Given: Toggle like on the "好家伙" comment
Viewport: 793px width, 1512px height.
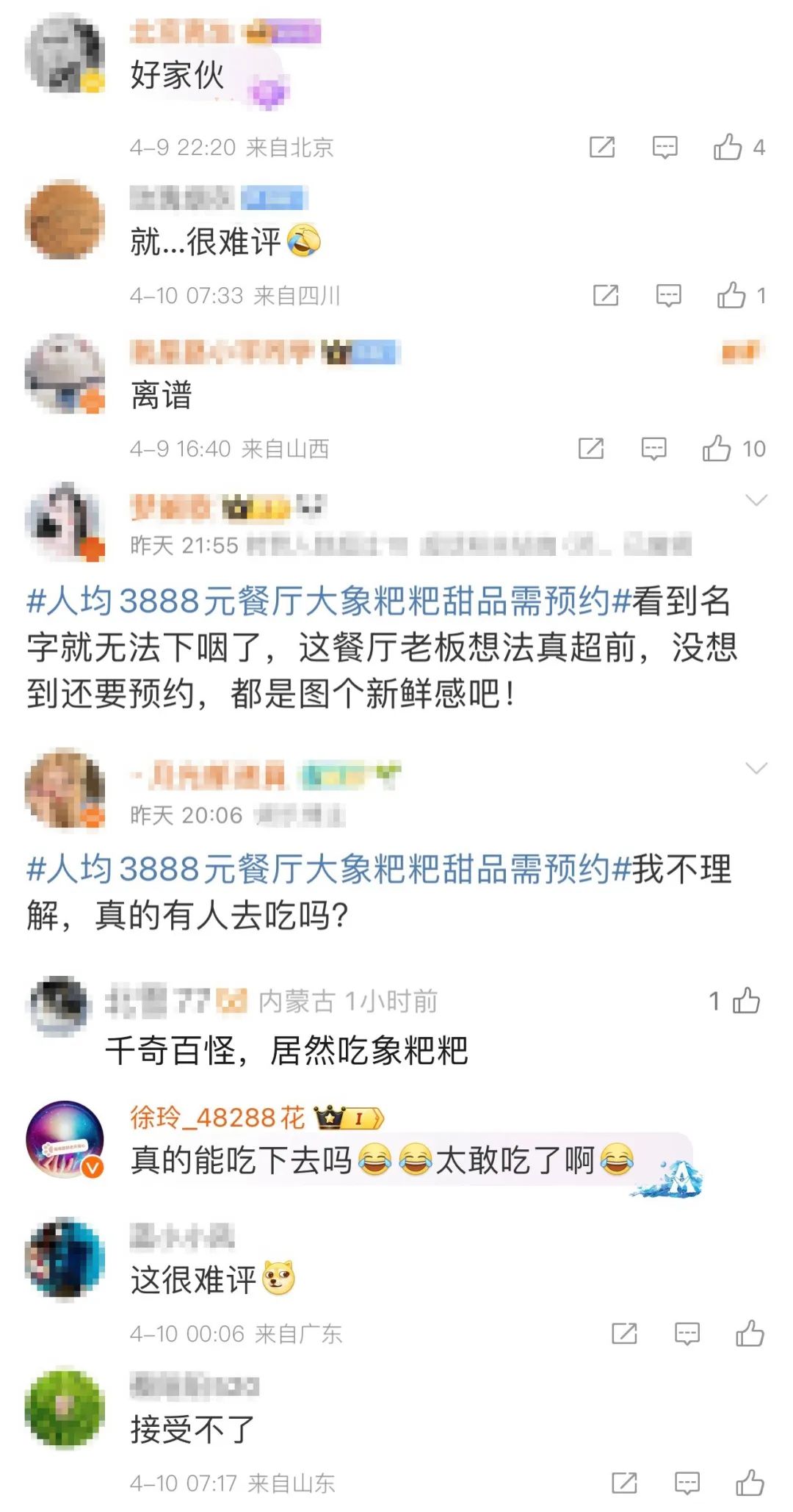Looking at the screenshot, I should pyautogui.click(x=729, y=147).
